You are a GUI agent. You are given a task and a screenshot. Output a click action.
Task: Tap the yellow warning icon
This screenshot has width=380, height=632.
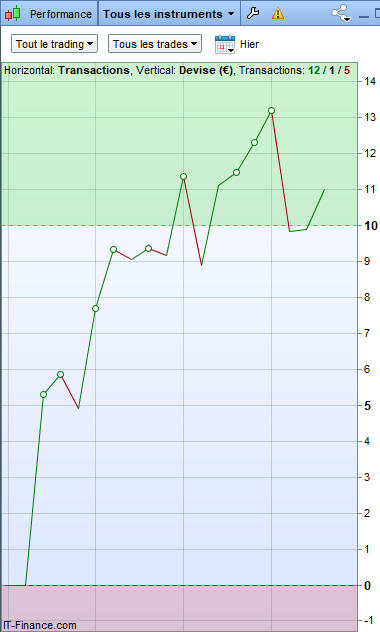(278, 13)
